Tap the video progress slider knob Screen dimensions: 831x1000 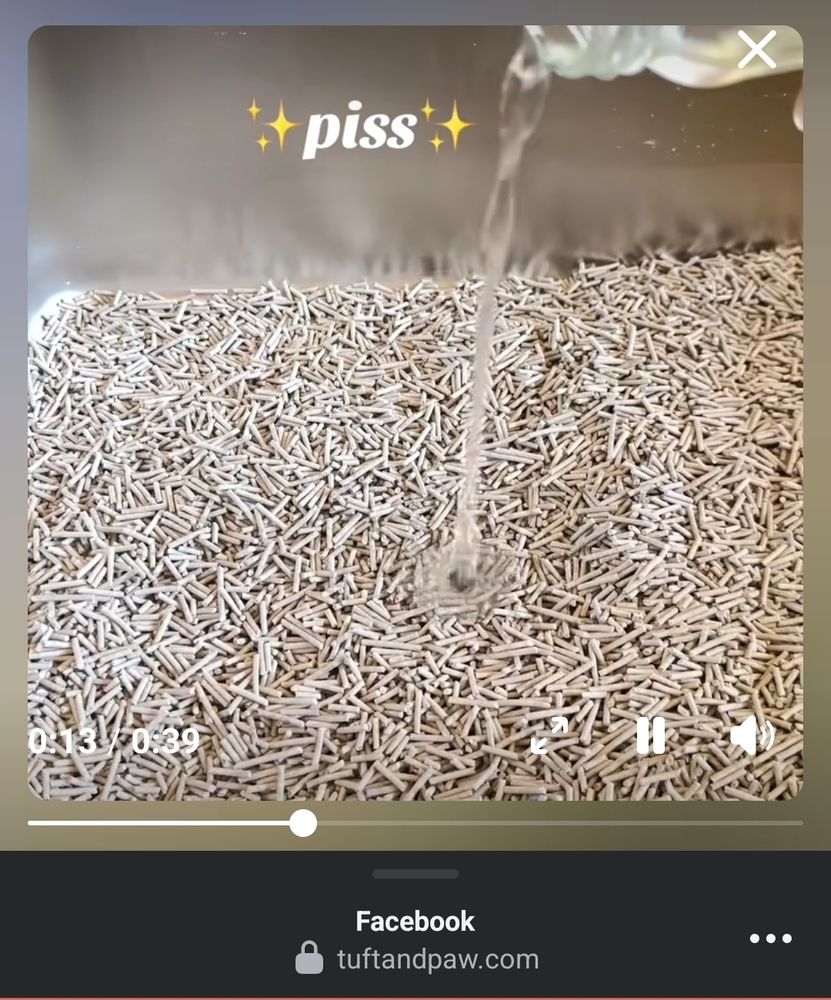click(303, 823)
